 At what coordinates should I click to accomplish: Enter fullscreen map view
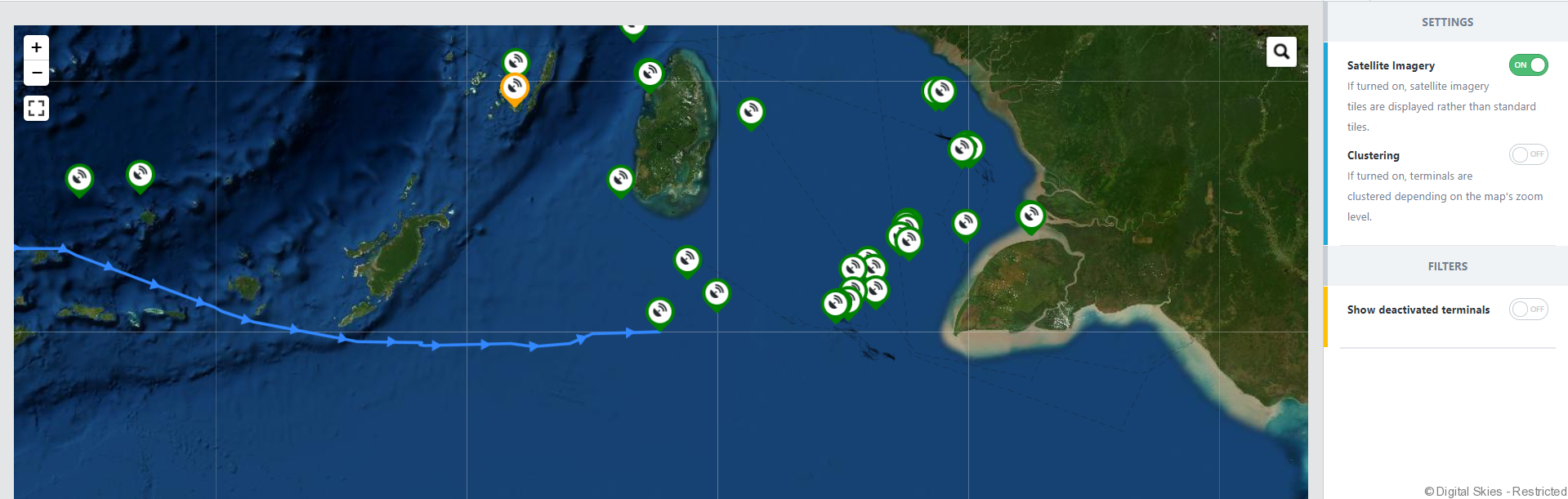tap(36, 108)
